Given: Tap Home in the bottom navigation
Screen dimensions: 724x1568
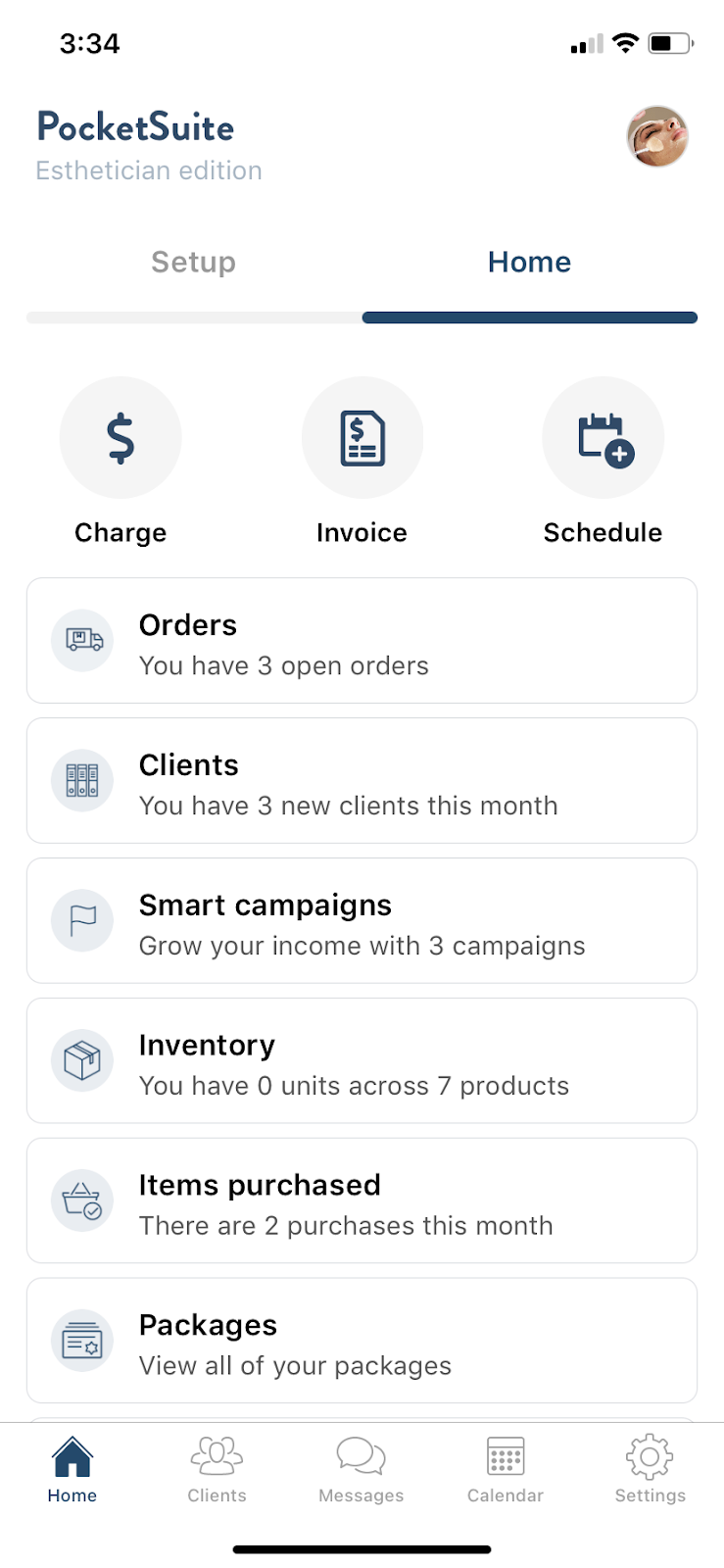Looking at the screenshot, I should pos(72,1470).
